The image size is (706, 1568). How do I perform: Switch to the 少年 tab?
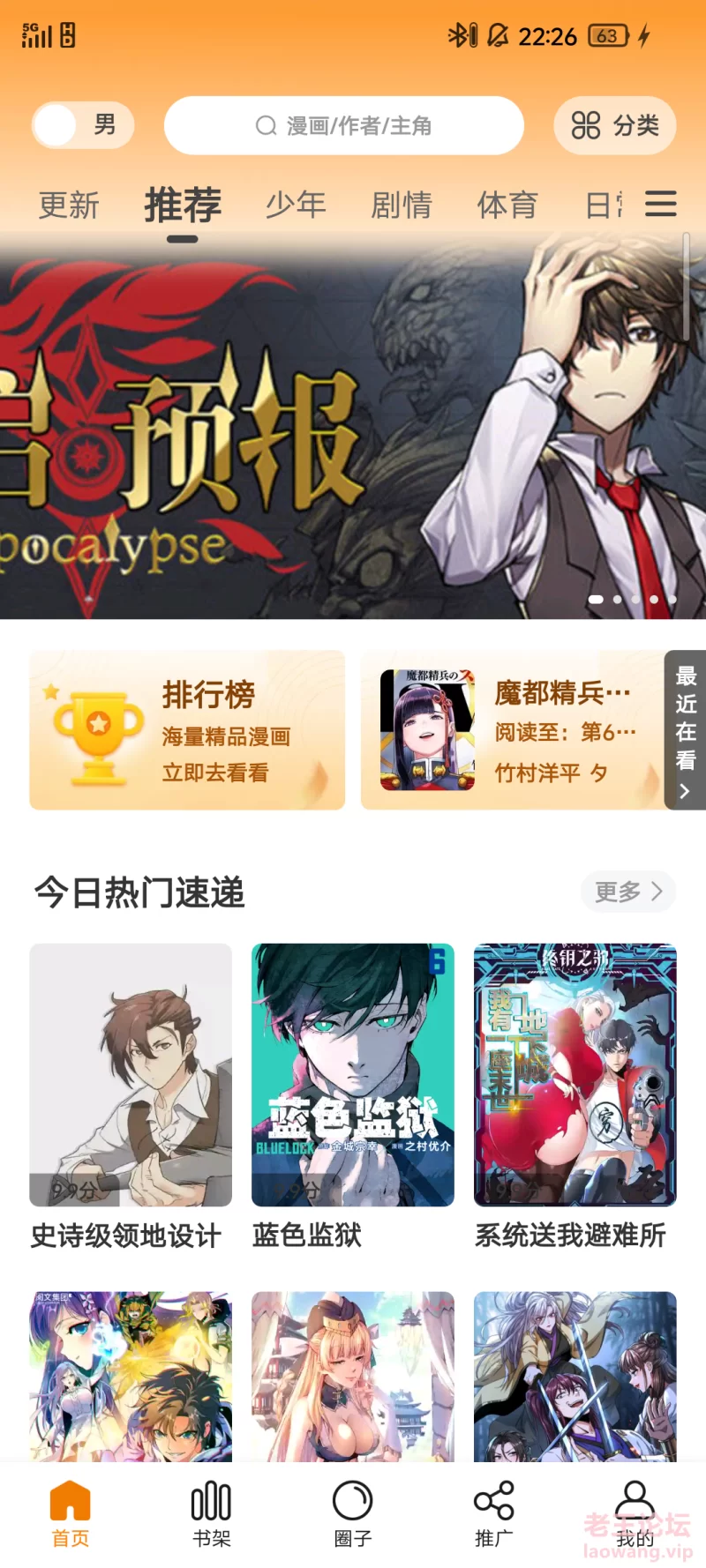297,205
